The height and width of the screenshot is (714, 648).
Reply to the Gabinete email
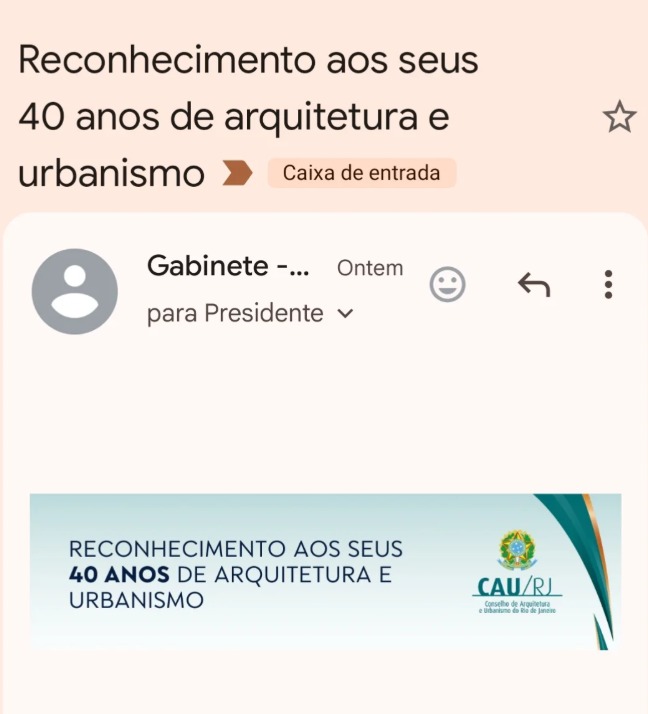(x=534, y=285)
